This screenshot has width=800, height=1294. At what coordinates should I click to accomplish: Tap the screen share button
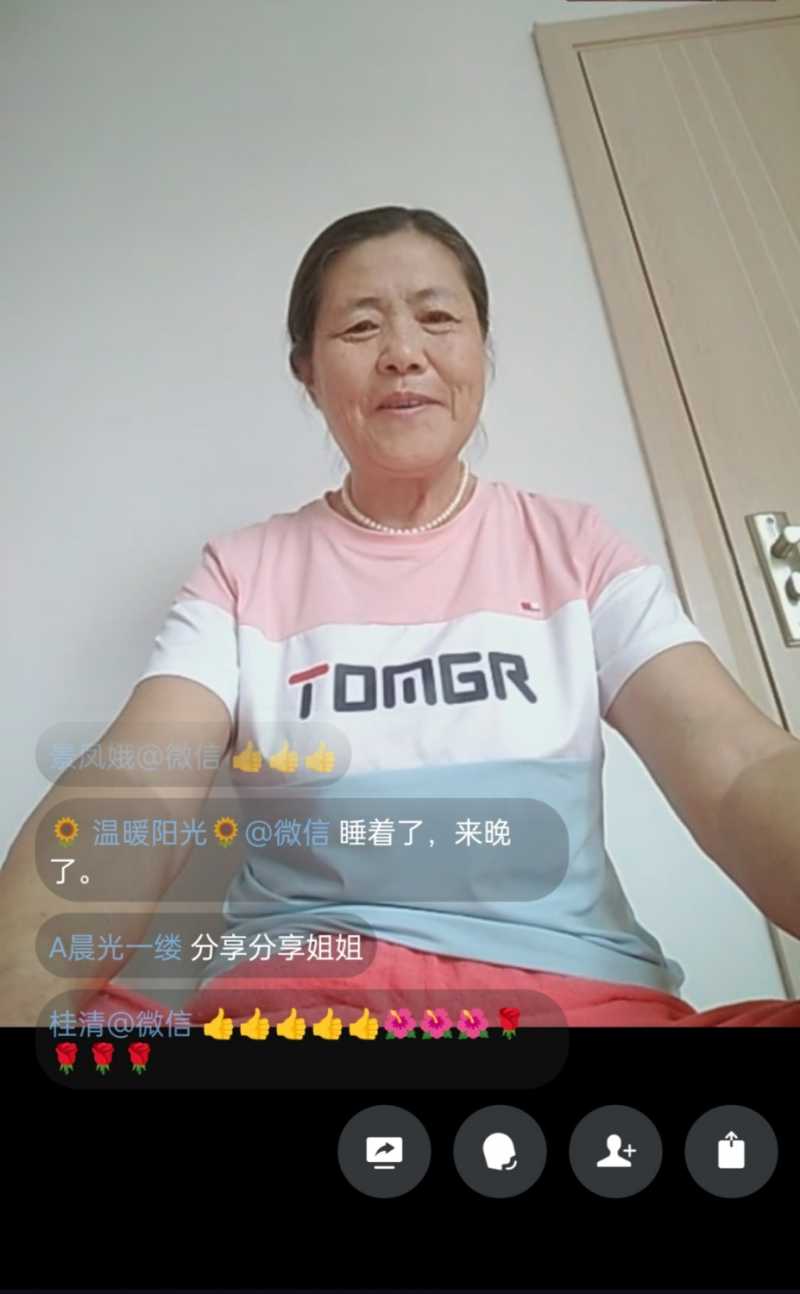(x=384, y=1151)
